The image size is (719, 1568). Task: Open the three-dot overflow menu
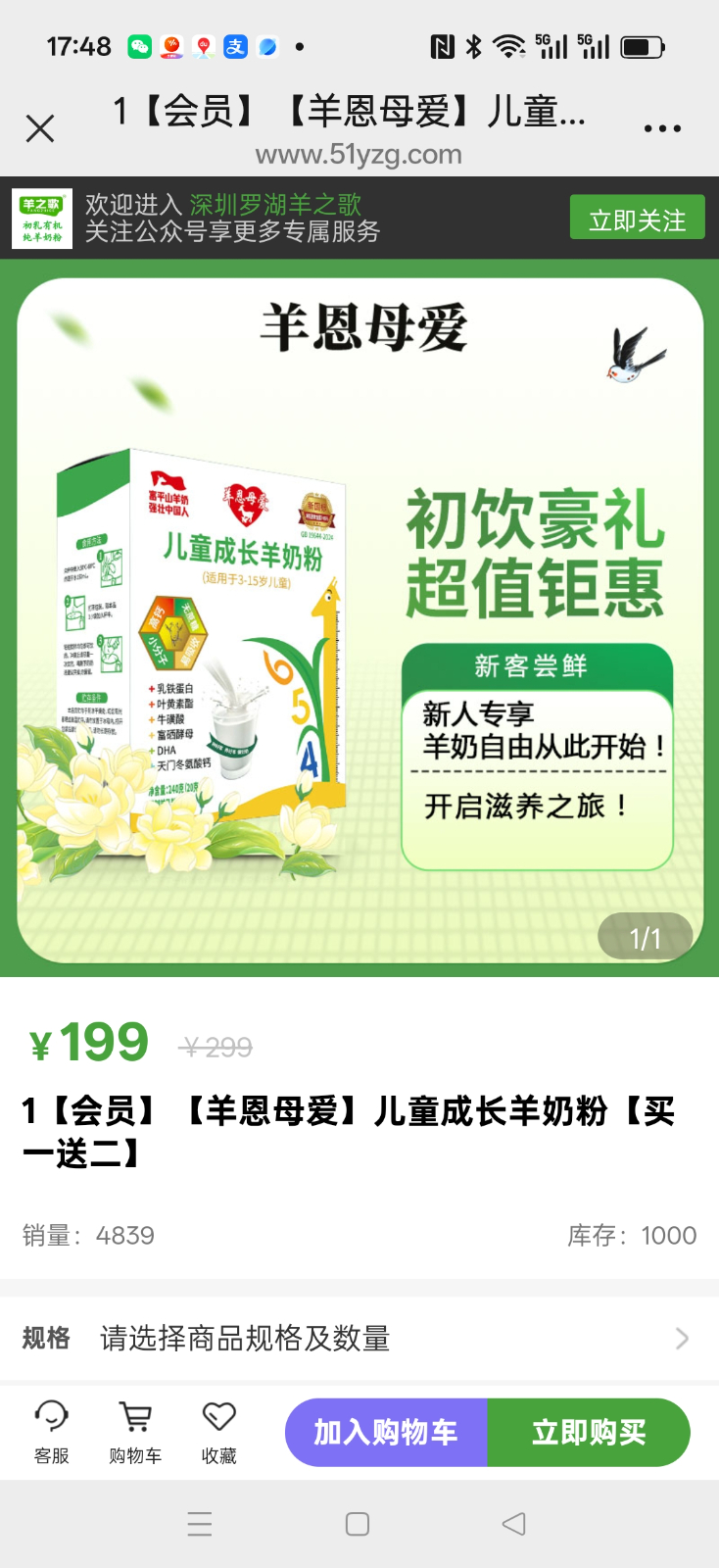(662, 128)
